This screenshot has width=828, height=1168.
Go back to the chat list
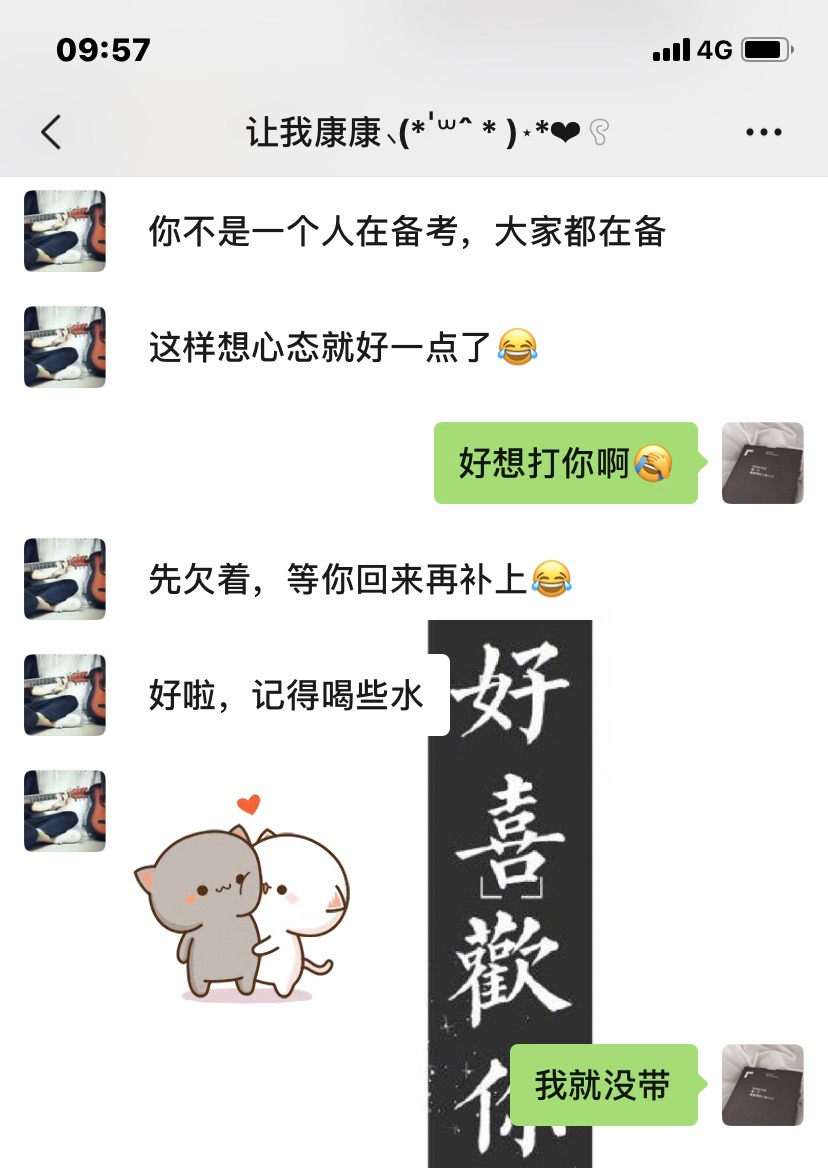coord(51,132)
